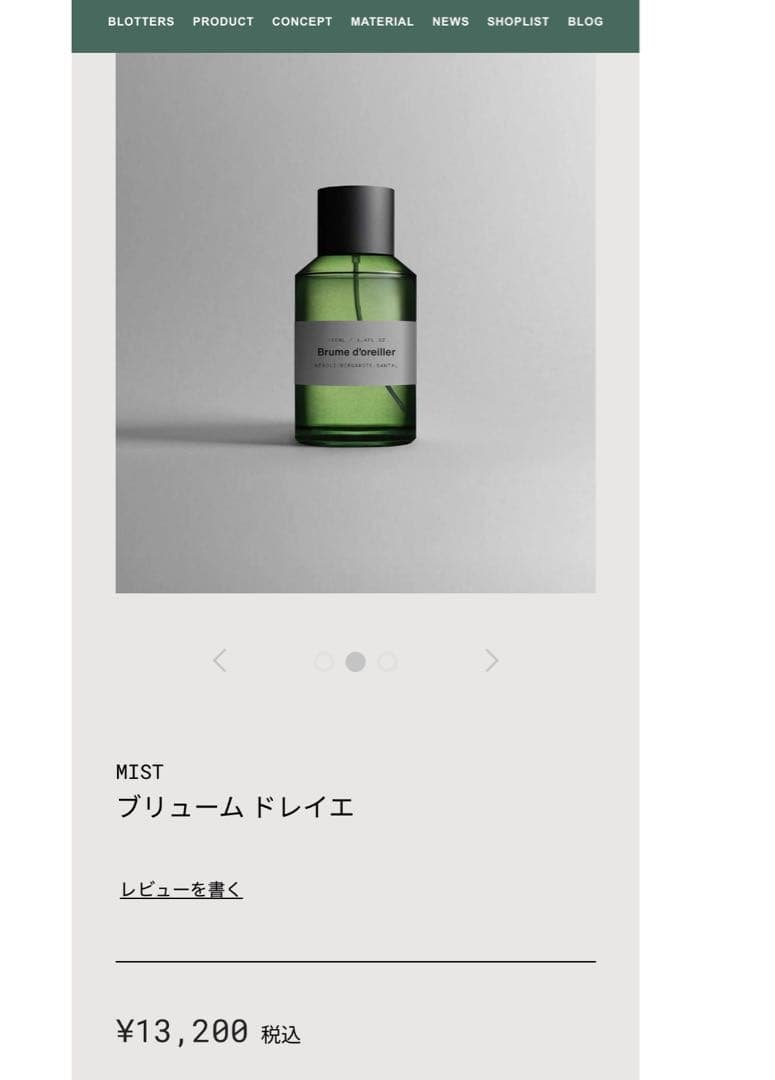Show the next product image

(491, 660)
